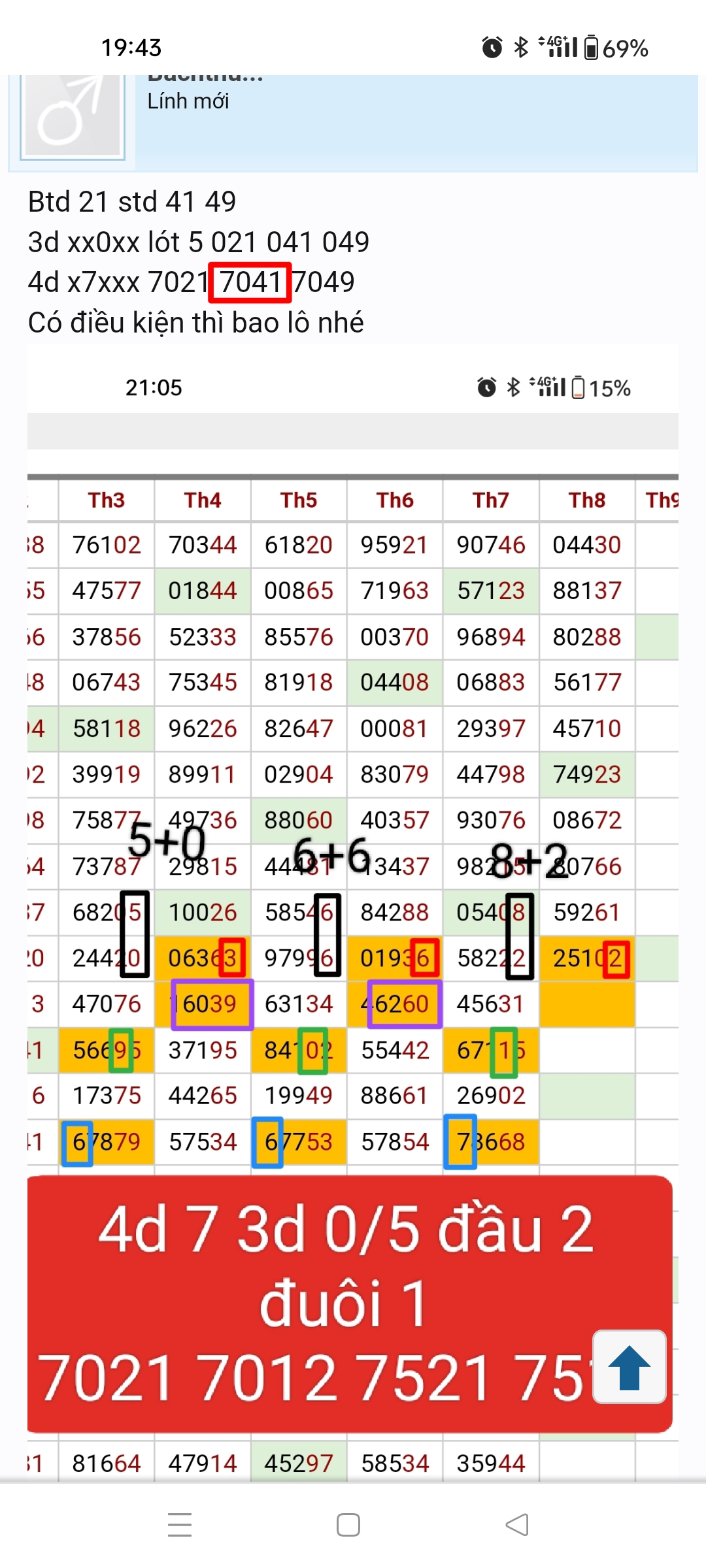Open the recent apps menu
706x1568 pixels.
[x=180, y=1525]
